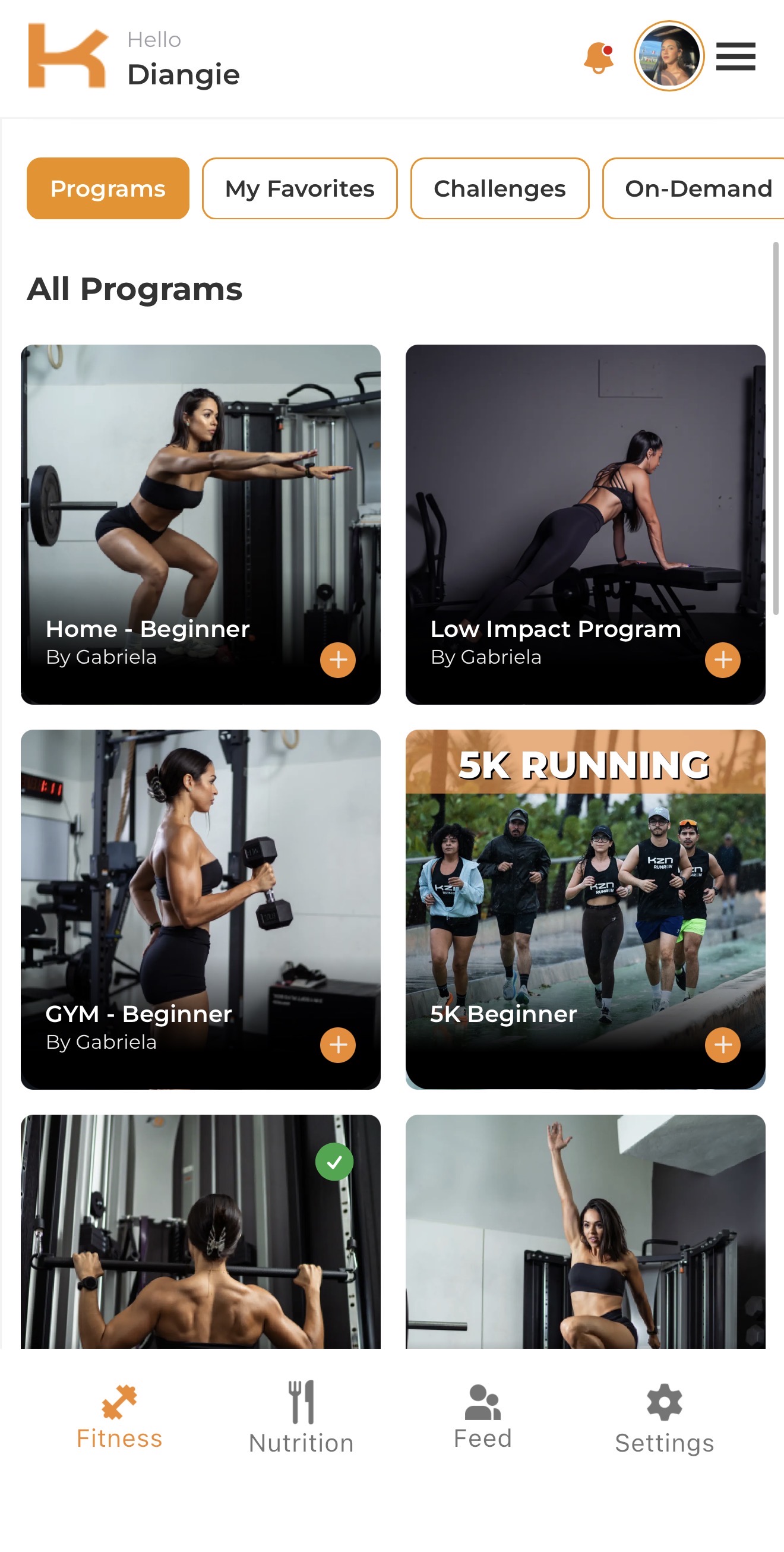
Task: Show On-Demand workouts
Action: [x=697, y=188]
